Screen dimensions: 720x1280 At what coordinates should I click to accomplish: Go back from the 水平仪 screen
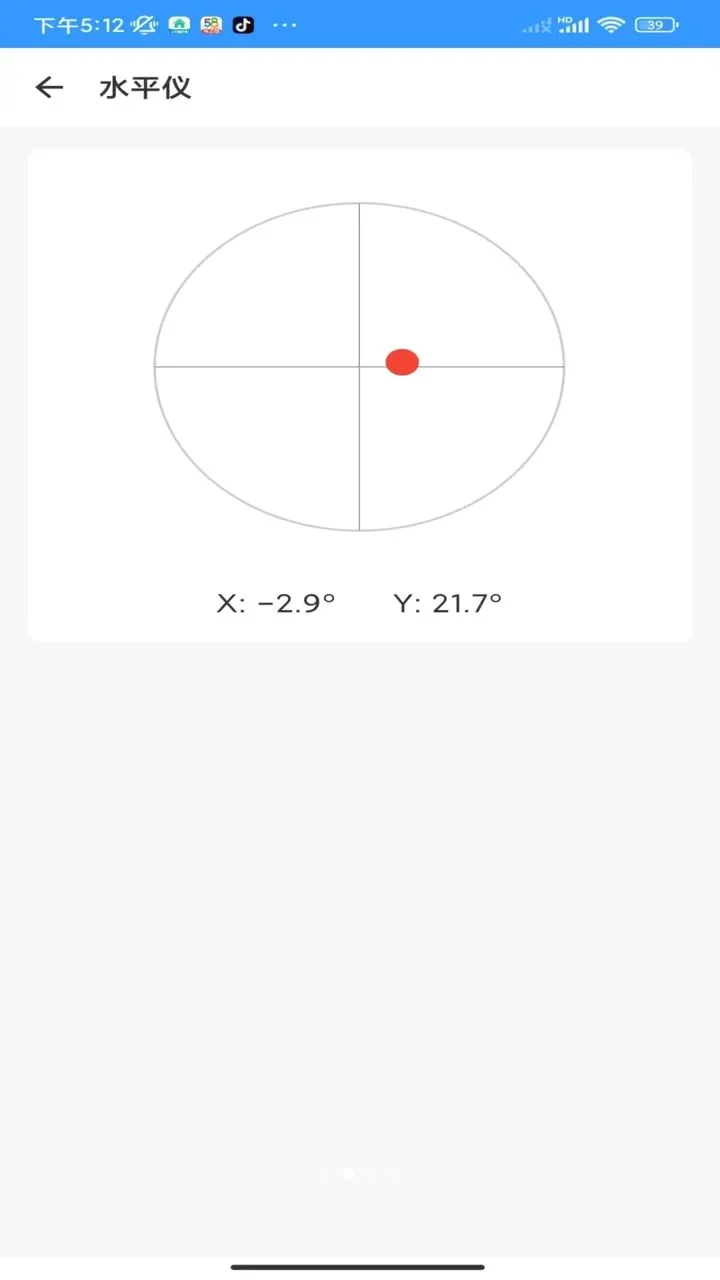[49, 88]
